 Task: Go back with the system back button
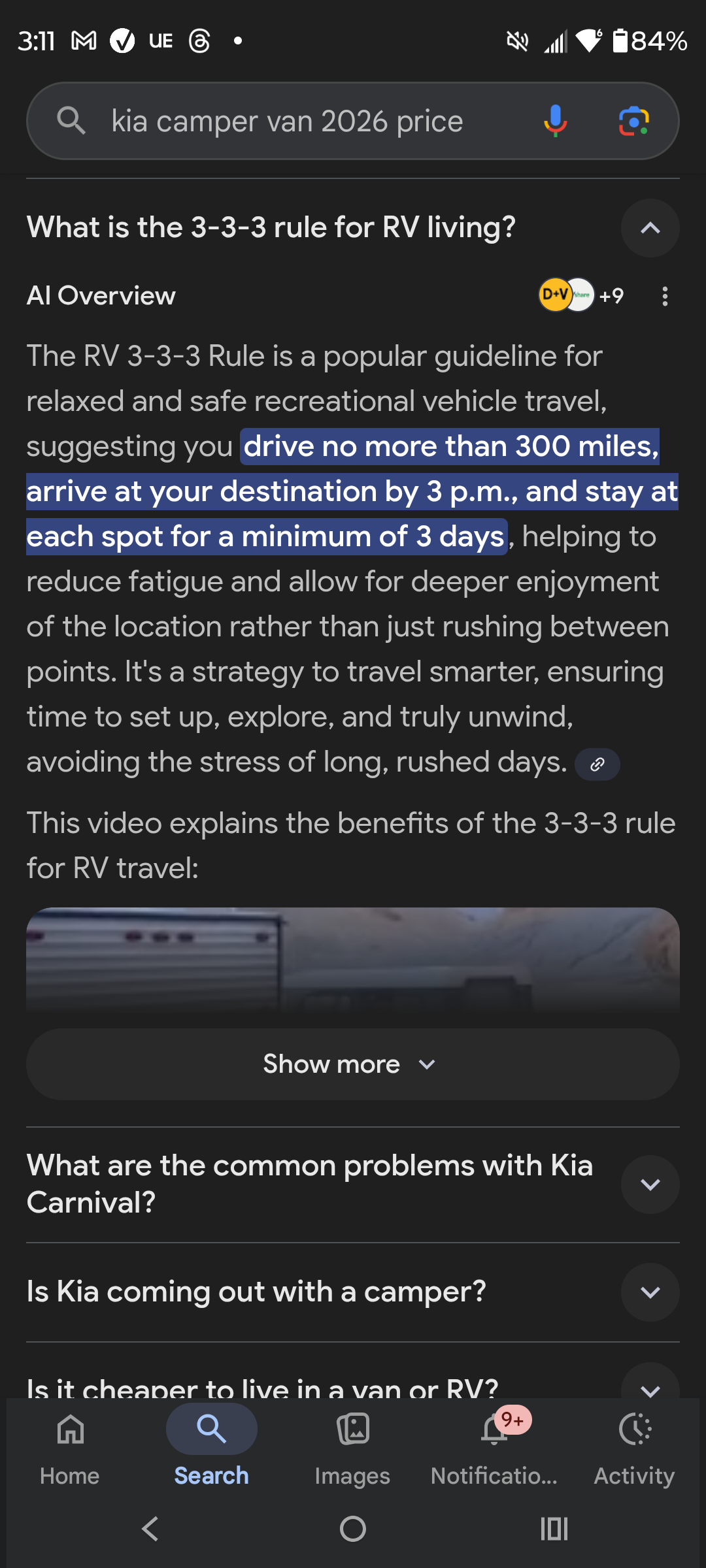pyautogui.click(x=150, y=1529)
